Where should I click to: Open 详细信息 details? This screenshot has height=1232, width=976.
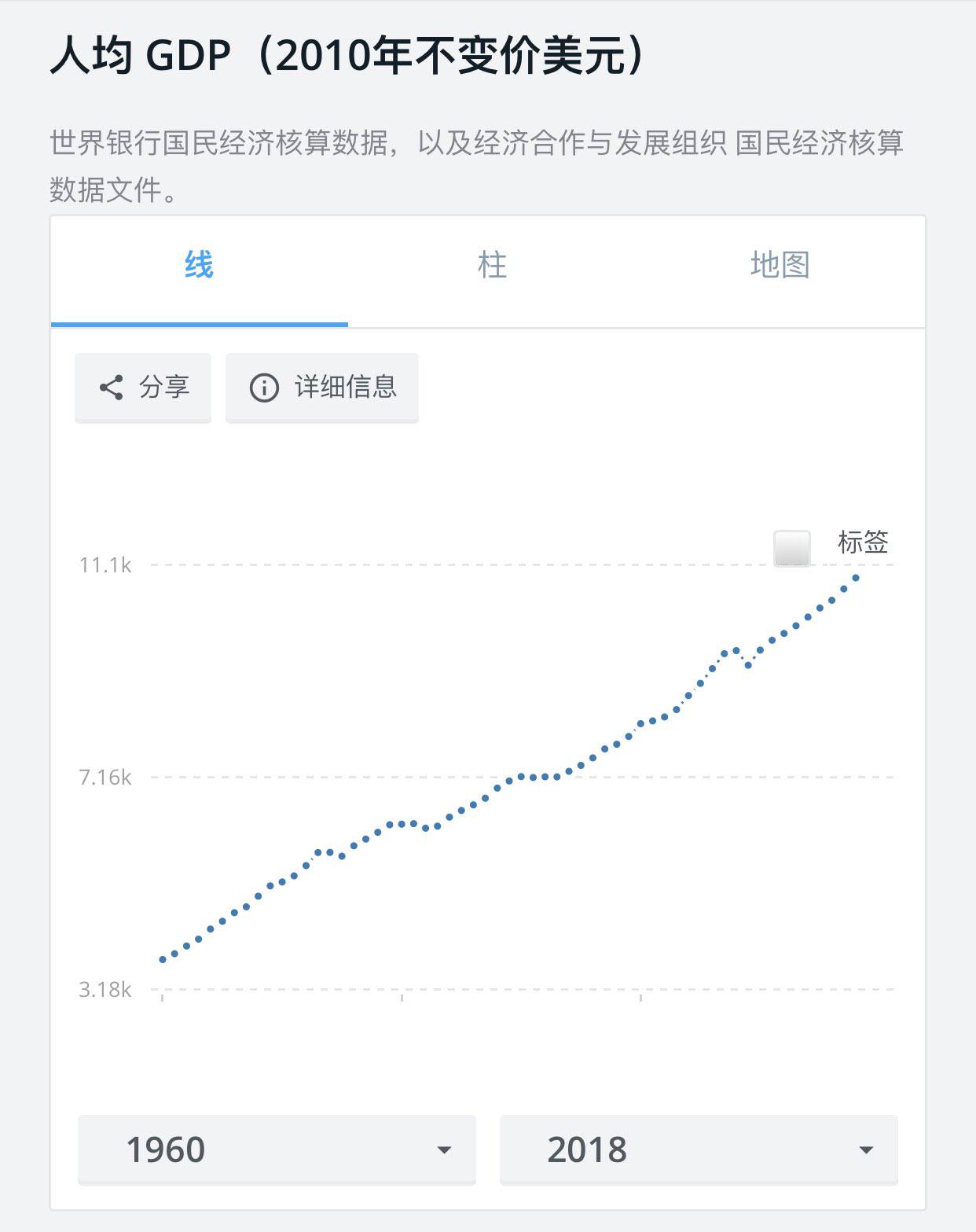click(x=322, y=387)
